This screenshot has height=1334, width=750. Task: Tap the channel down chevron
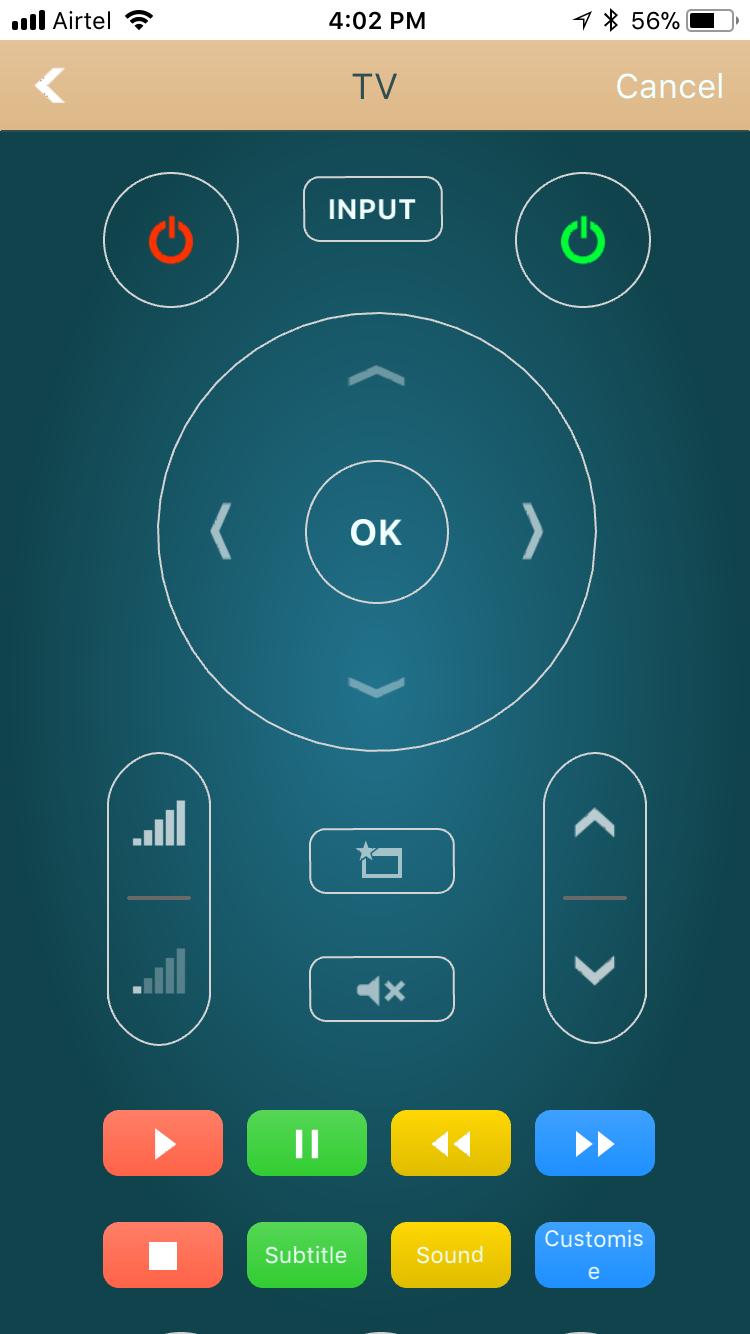click(x=594, y=970)
